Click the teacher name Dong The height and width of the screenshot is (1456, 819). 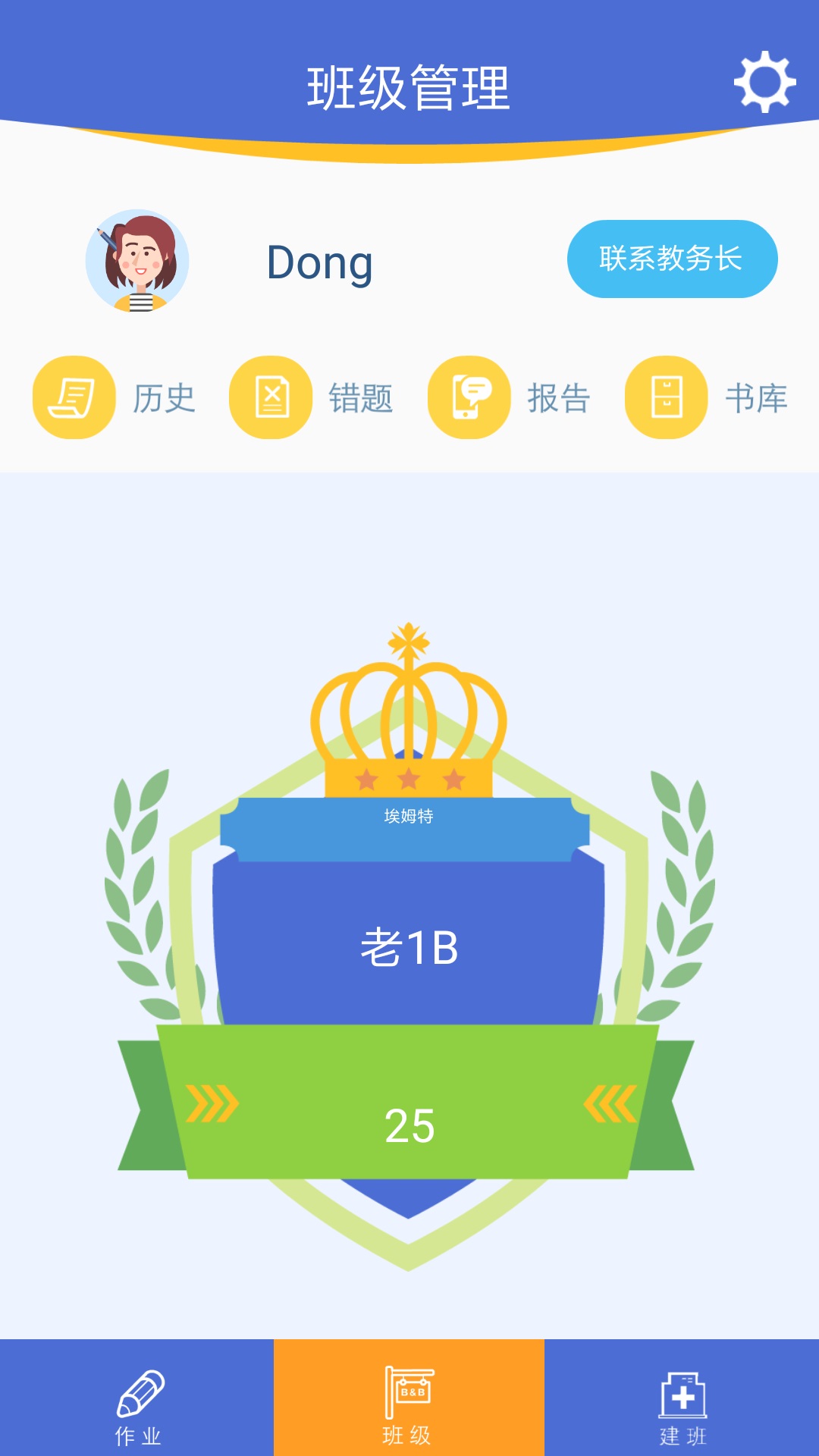tap(322, 263)
